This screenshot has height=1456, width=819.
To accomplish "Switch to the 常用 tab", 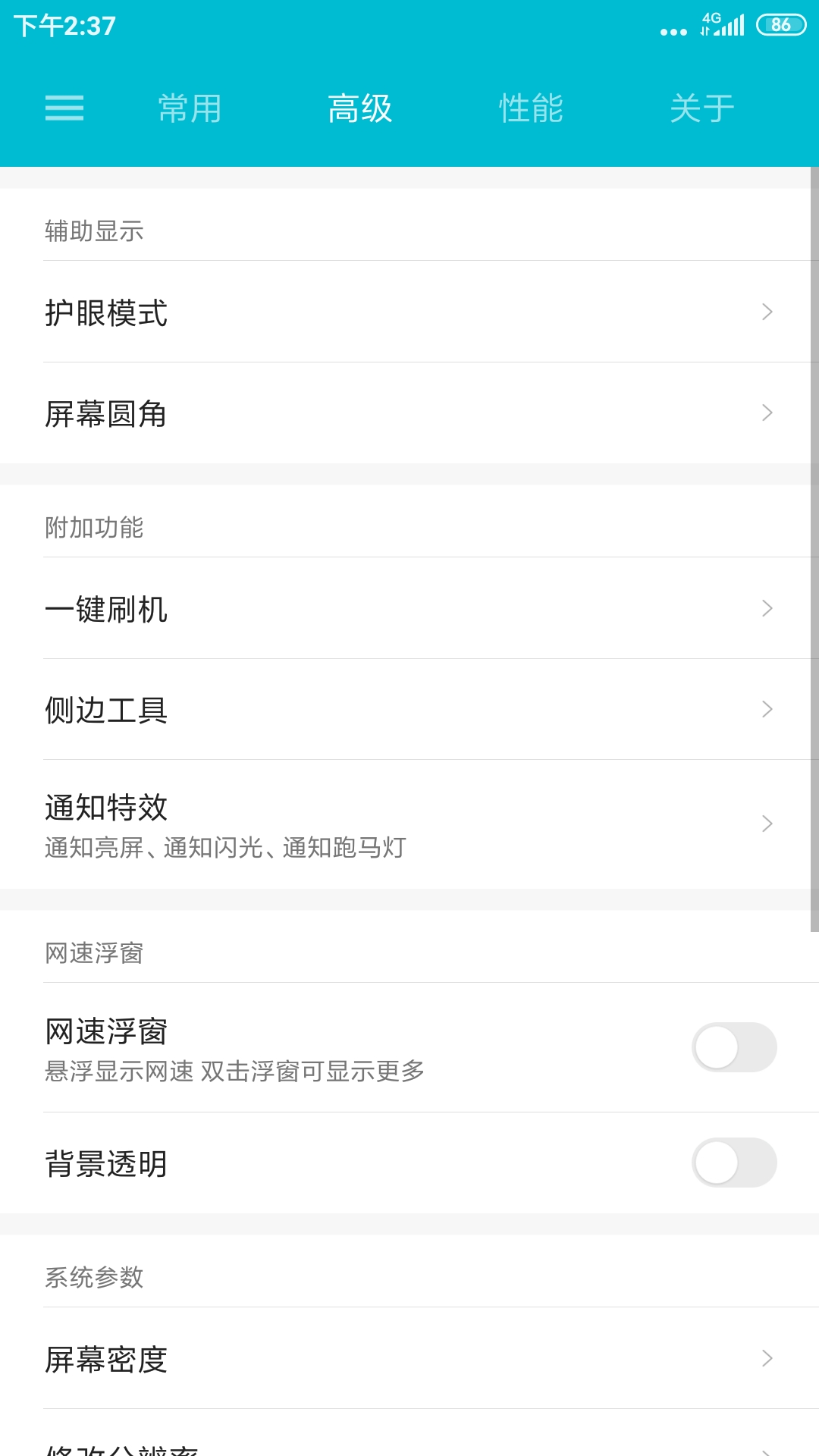I will click(190, 108).
